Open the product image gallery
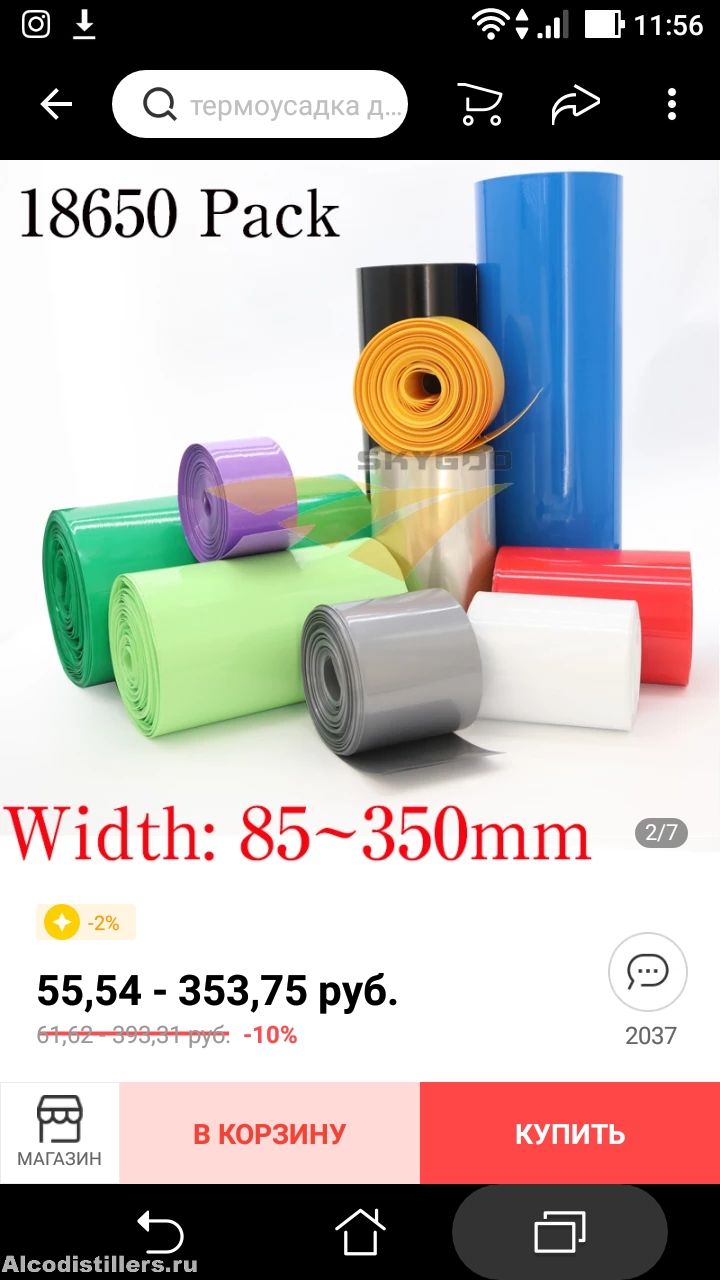Screen dimensions: 720x1280 click(x=360, y=506)
